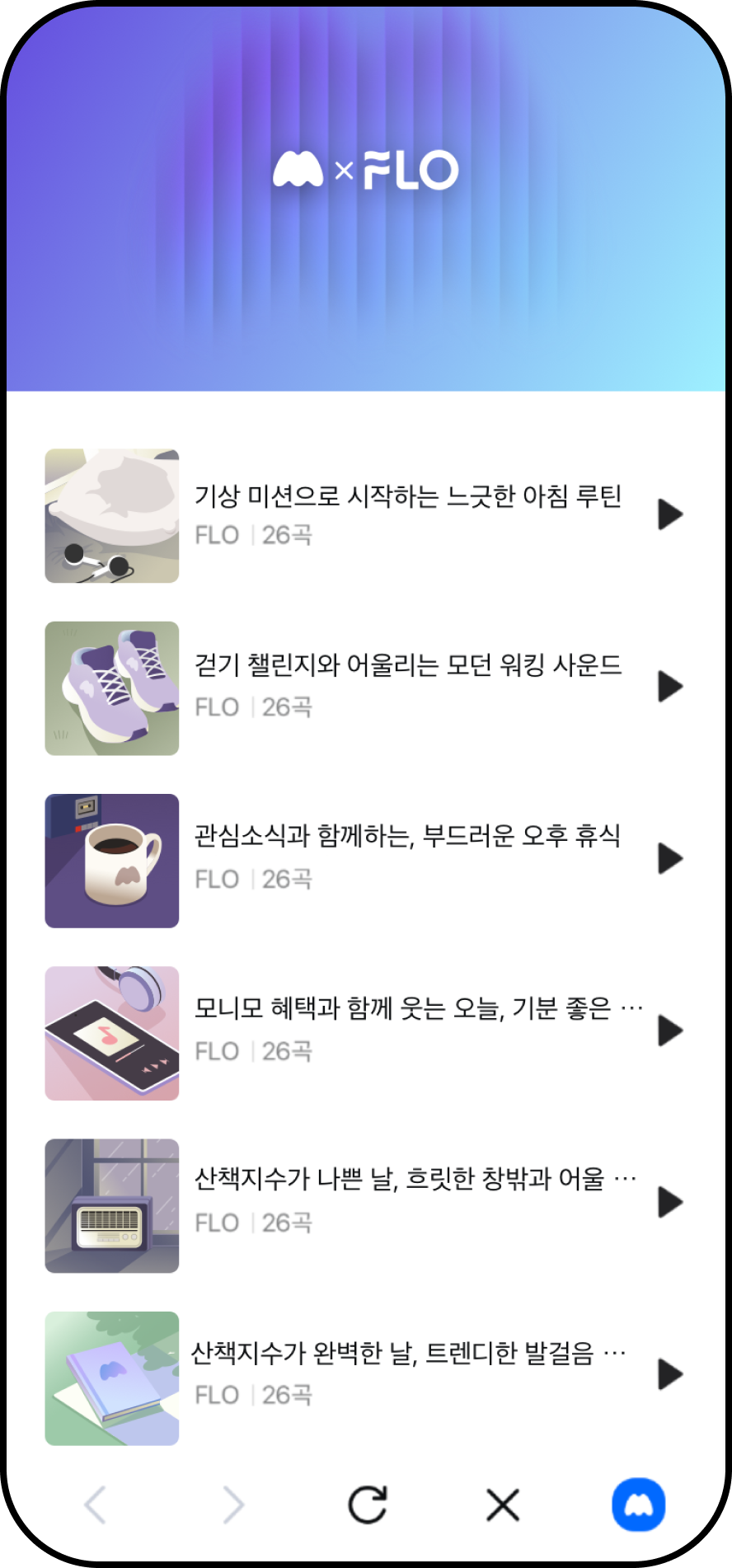
Task: Close the FLO web view
Action: [x=503, y=1505]
